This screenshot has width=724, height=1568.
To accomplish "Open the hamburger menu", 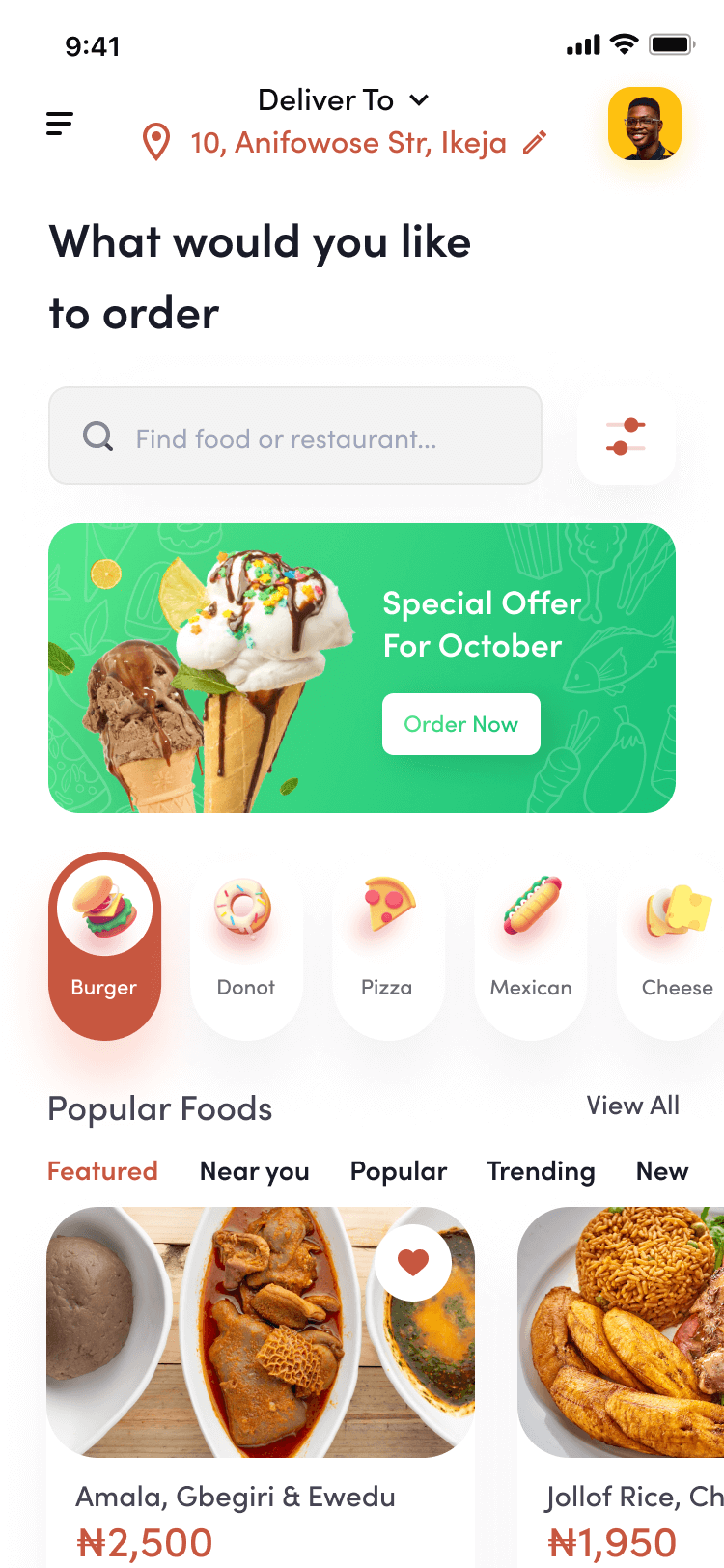I will pos(60,124).
